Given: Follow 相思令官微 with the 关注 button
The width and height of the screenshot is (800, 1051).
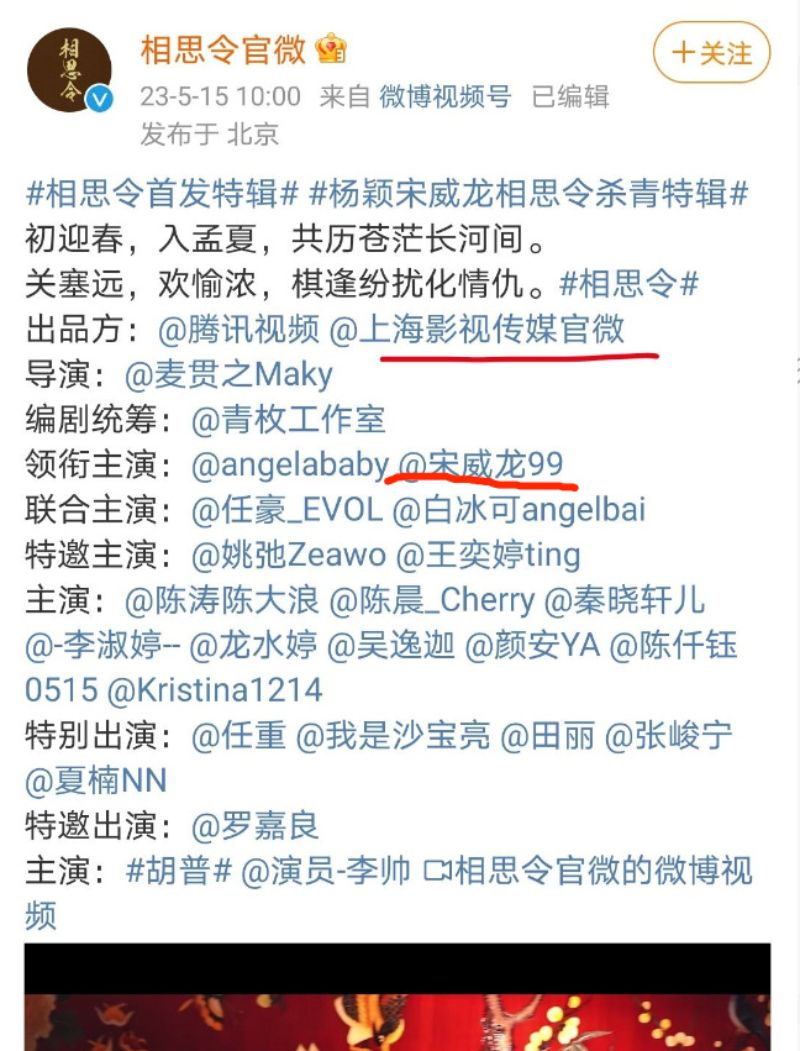Looking at the screenshot, I should [711, 52].
